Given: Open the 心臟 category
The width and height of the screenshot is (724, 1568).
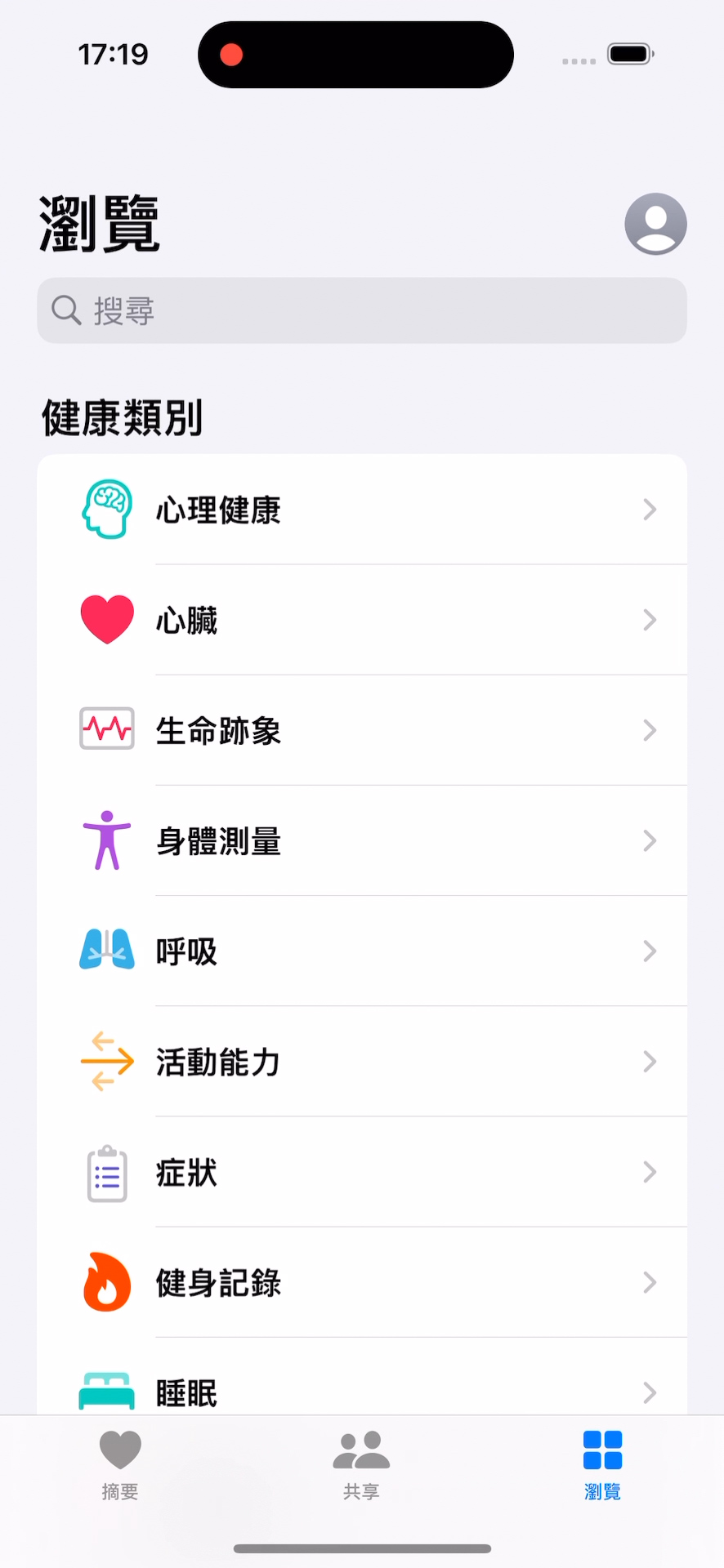Looking at the screenshot, I should 361,620.
